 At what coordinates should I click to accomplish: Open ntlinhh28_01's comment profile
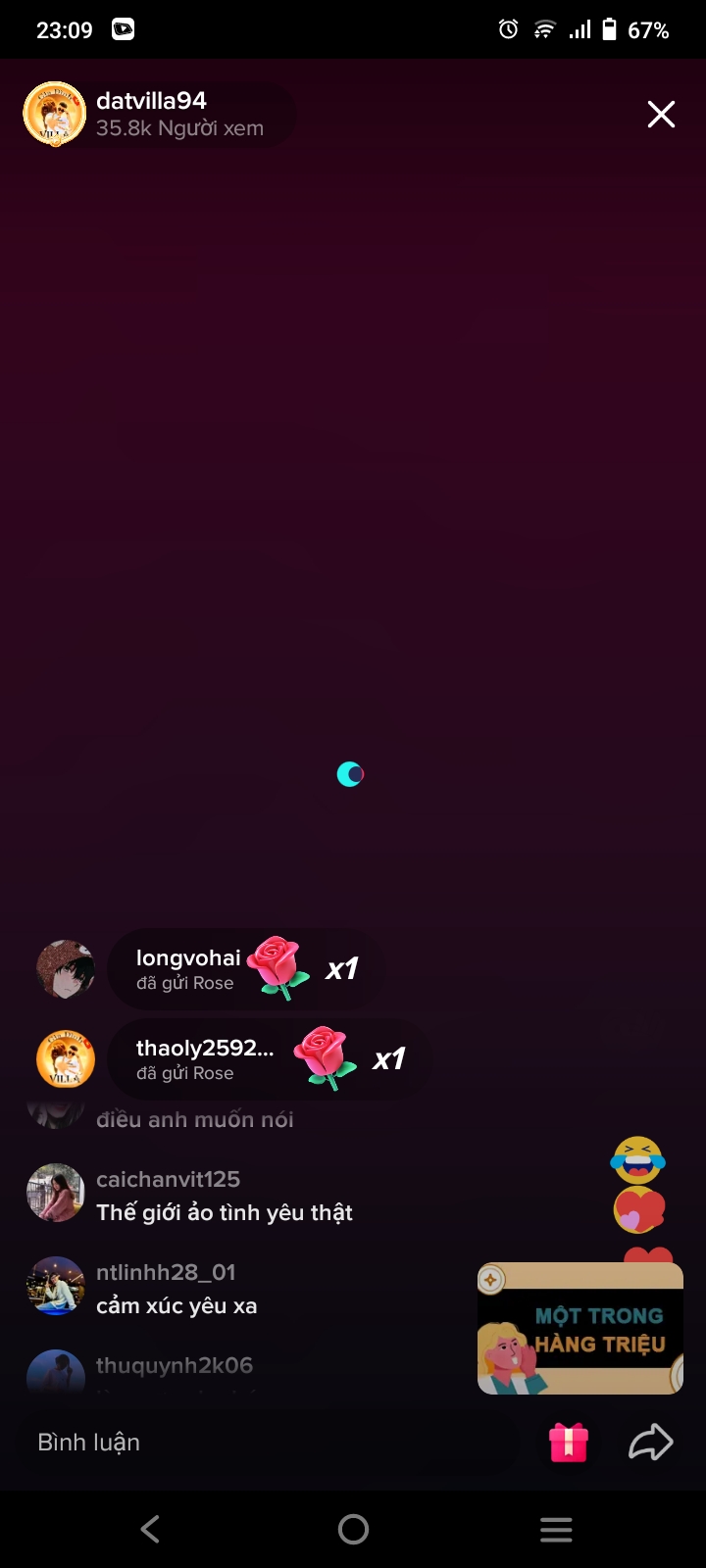(55, 1286)
